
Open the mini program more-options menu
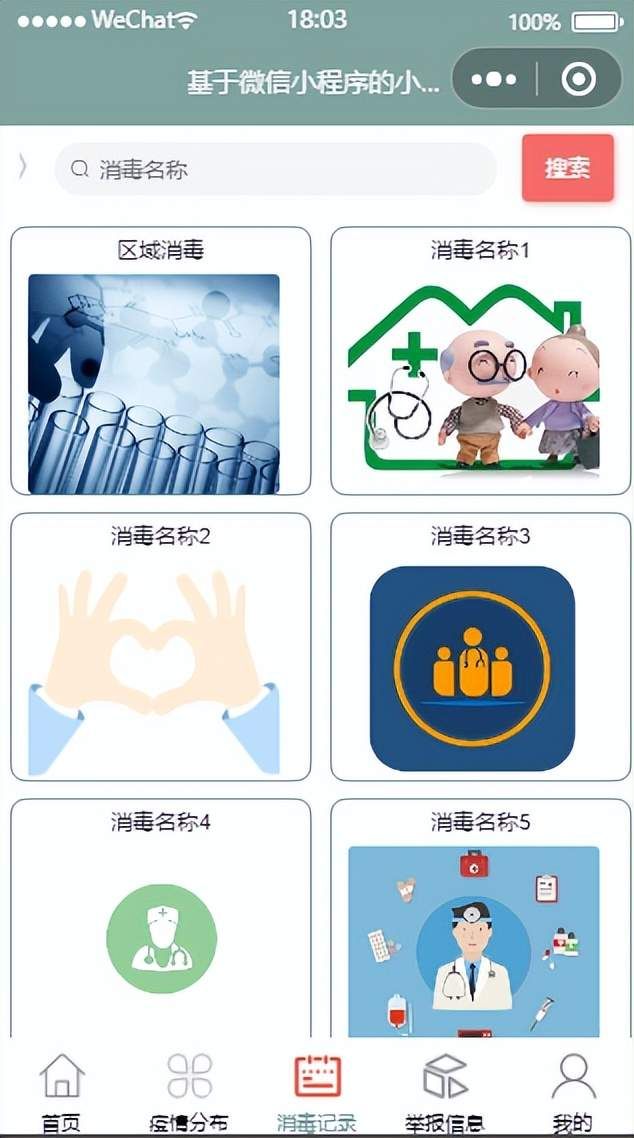click(x=494, y=79)
